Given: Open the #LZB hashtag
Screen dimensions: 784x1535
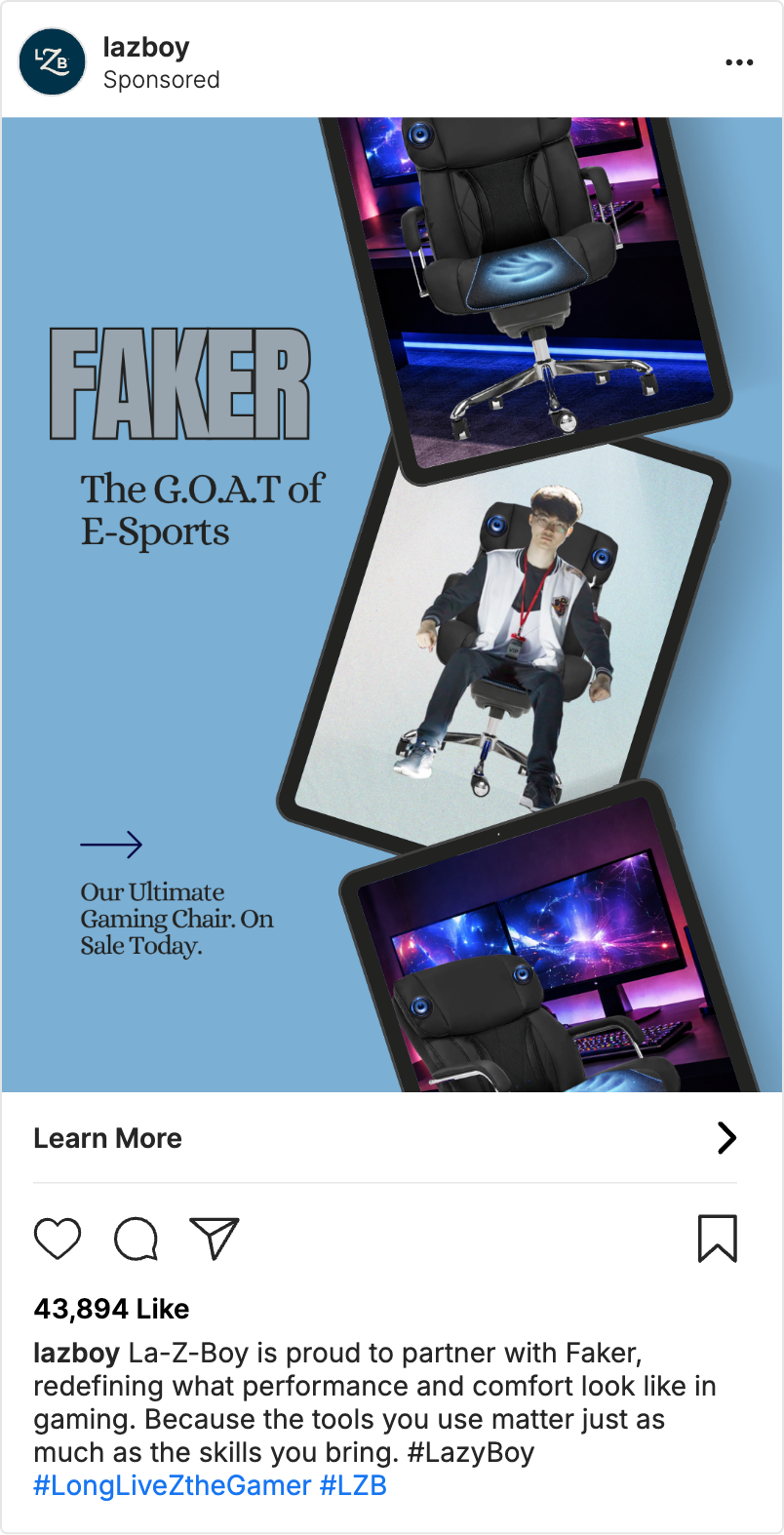Looking at the screenshot, I should 353,1485.
